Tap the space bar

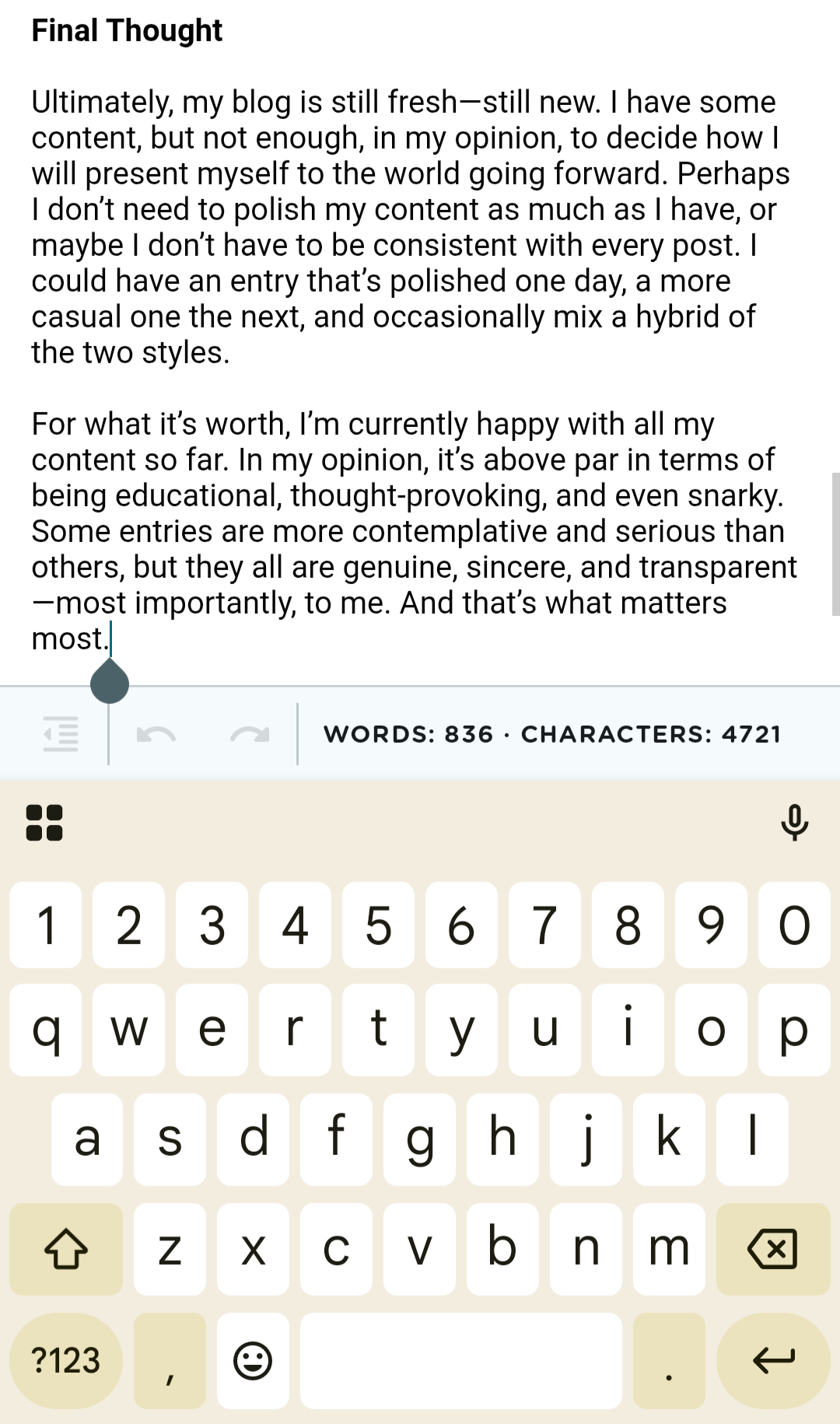pos(460,1361)
